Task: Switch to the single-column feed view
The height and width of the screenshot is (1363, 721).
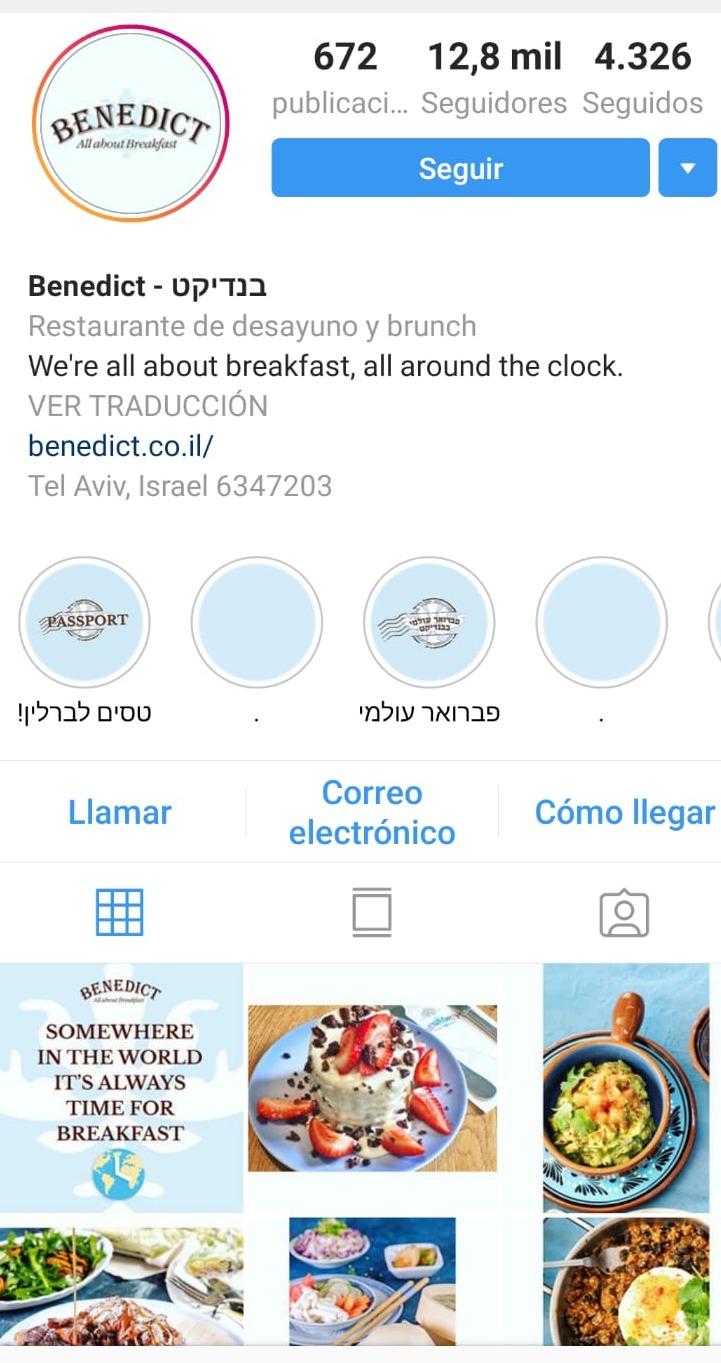Action: tap(372, 912)
